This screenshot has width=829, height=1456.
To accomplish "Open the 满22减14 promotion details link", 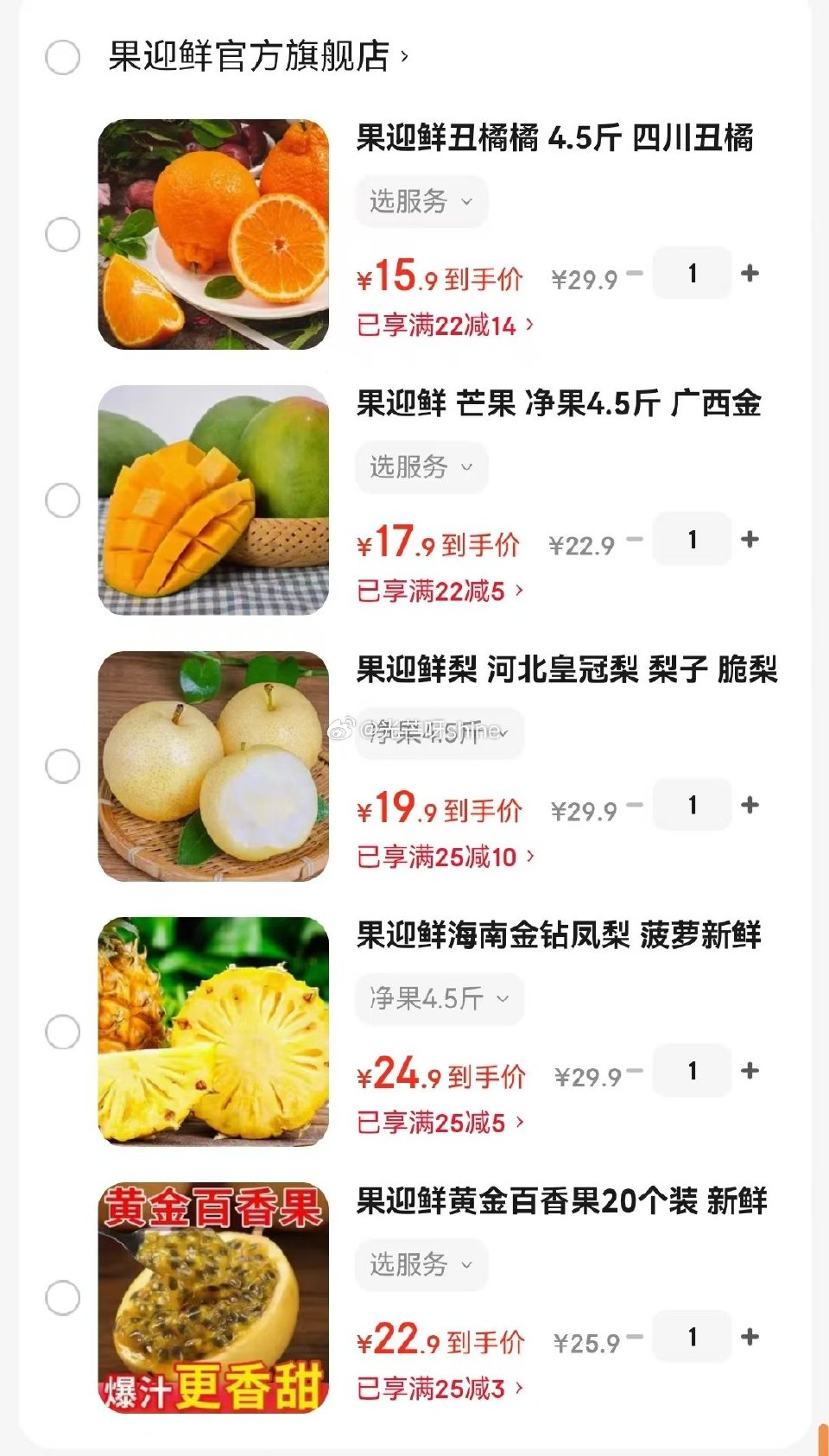I will [442, 325].
